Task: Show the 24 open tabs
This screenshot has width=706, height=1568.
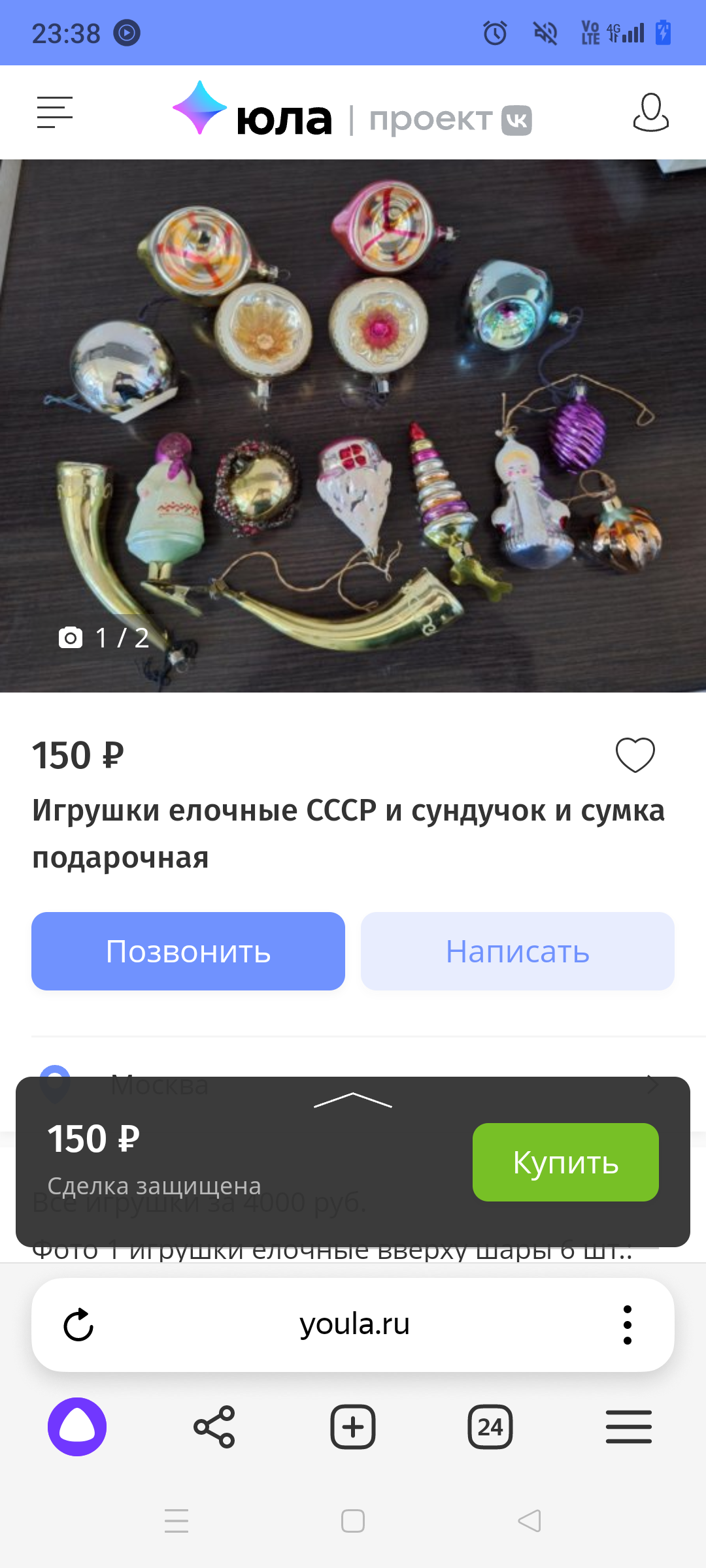Action: point(490,1427)
